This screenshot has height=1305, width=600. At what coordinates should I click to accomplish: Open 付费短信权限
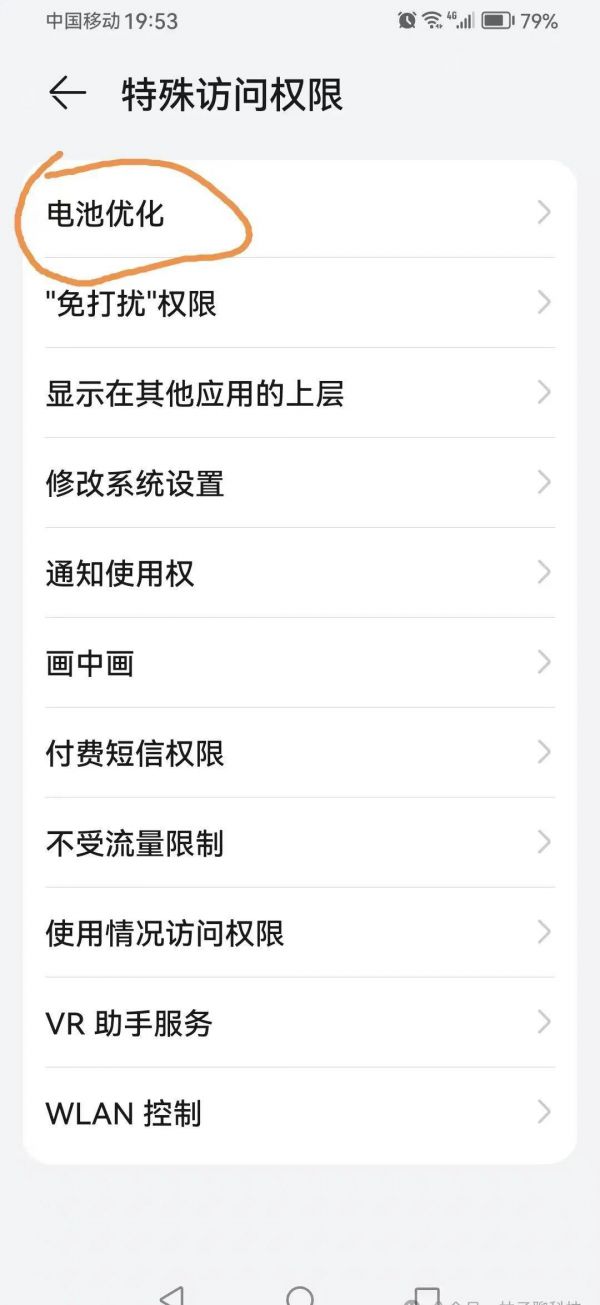pos(299,753)
